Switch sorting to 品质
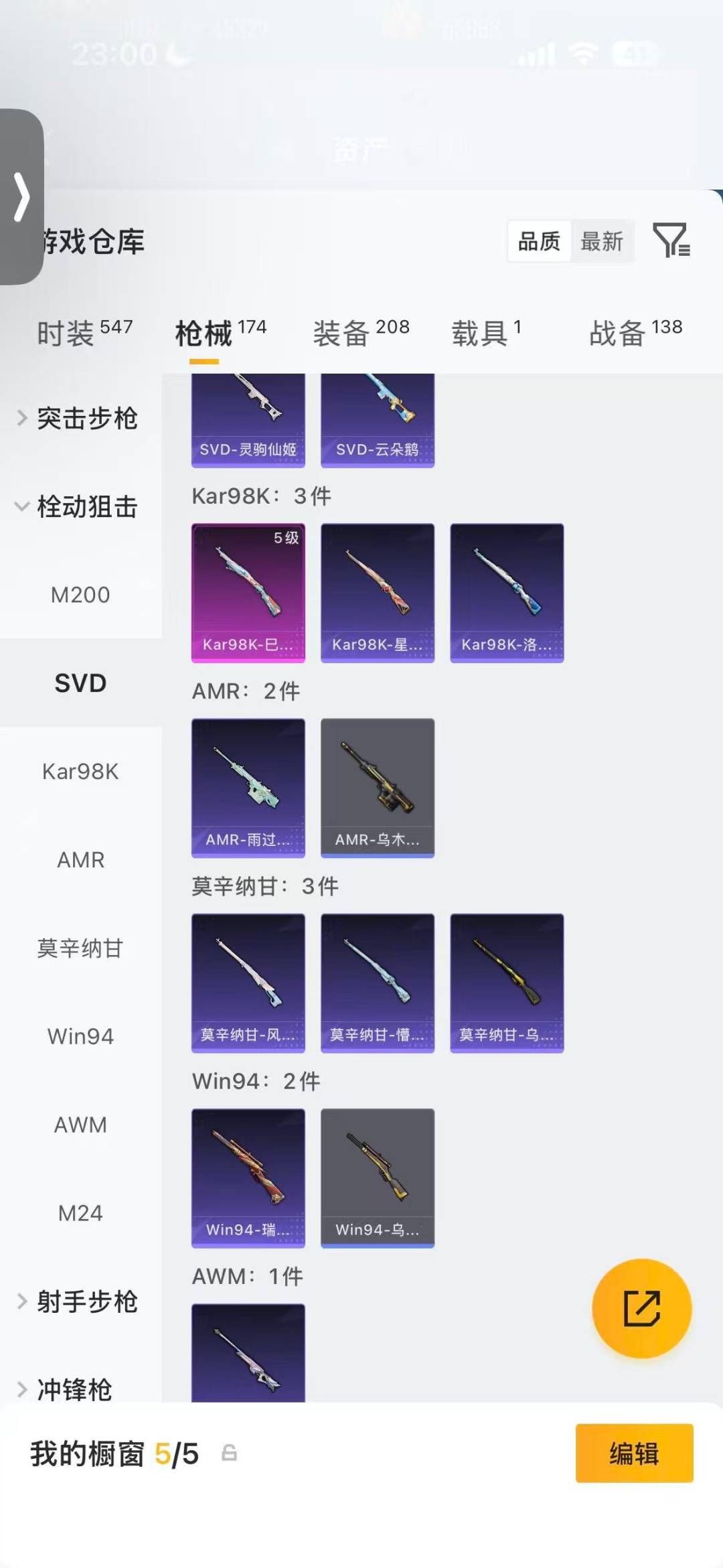Viewport: 723px width, 1568px height. [x=539, y=242]
